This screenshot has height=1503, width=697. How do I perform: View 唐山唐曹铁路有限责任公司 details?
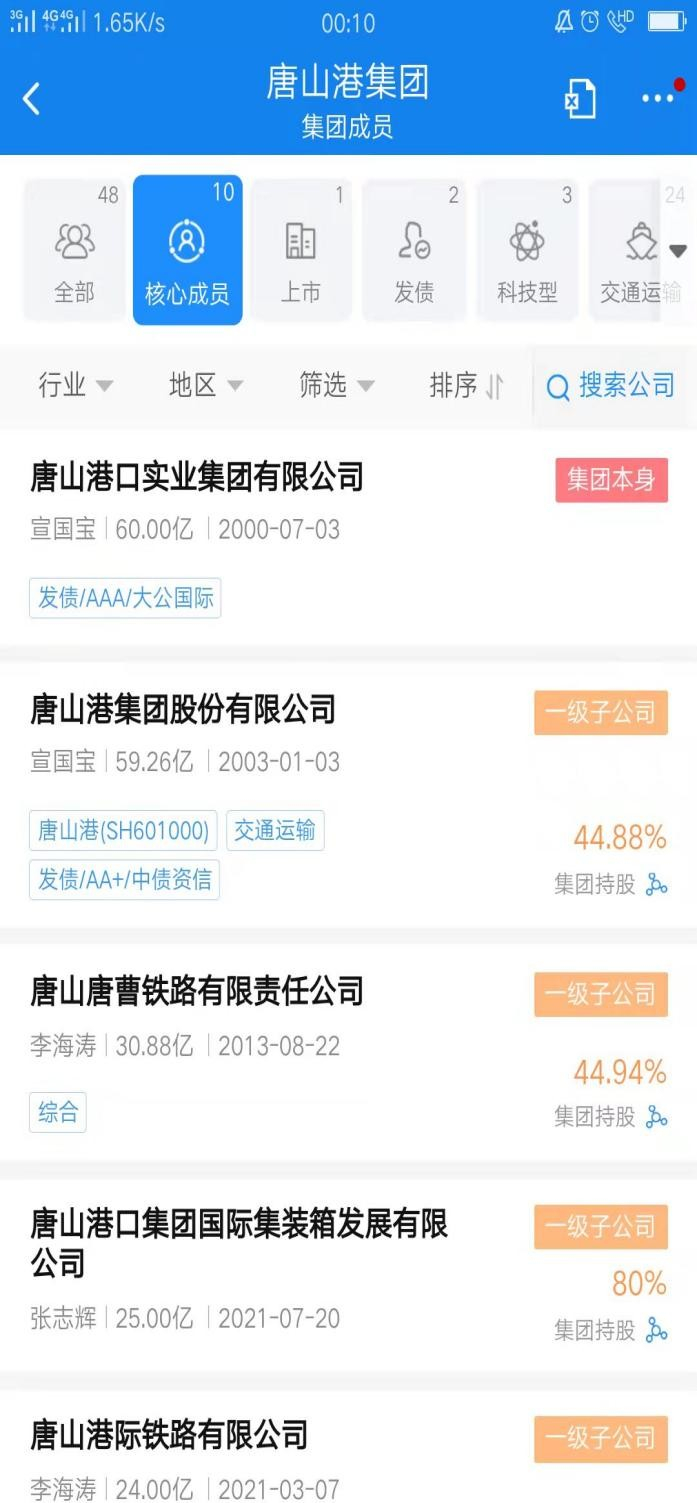[x=197, y=991]
